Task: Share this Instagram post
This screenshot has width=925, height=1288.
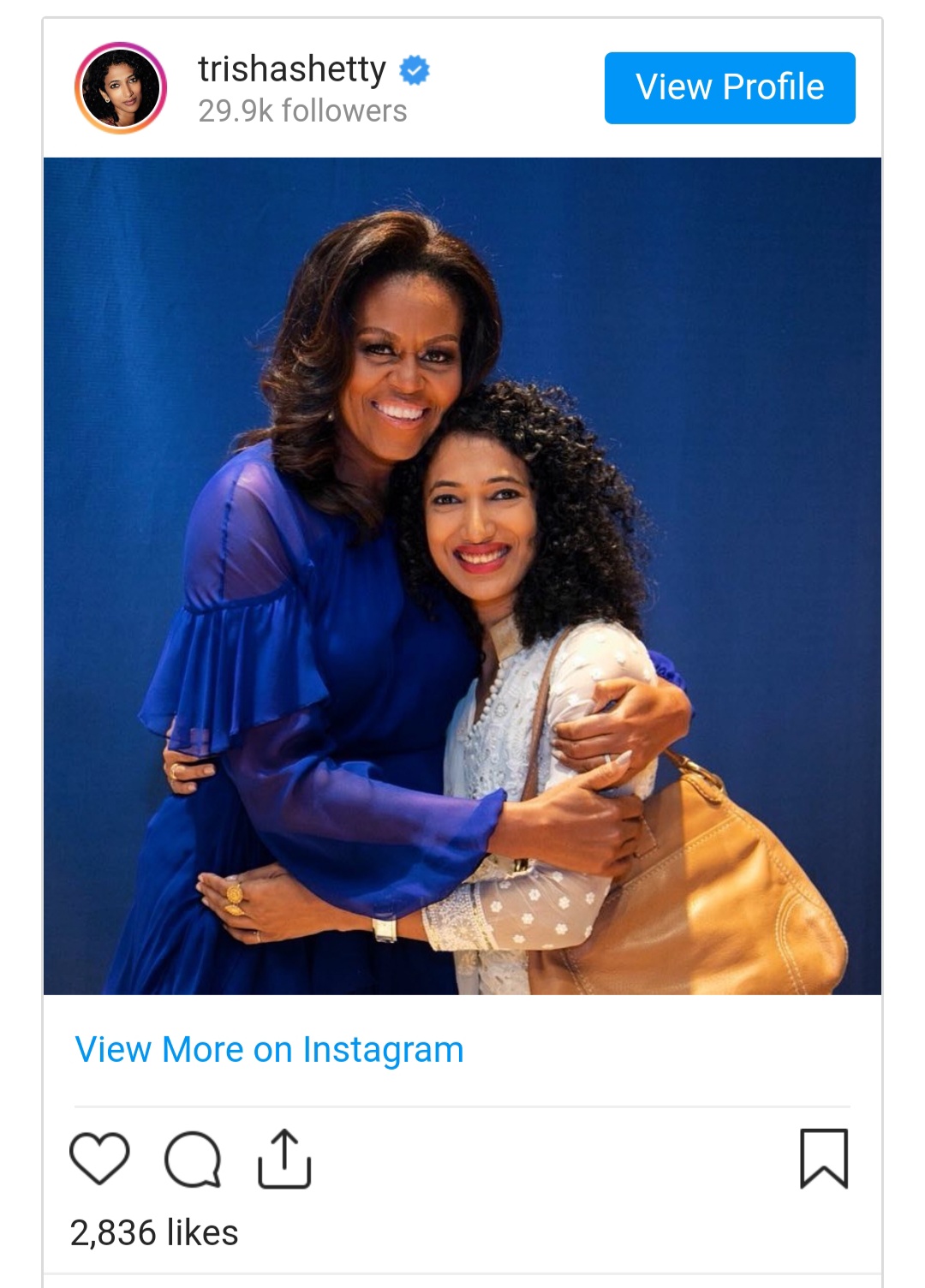Action: (284, 1159)
